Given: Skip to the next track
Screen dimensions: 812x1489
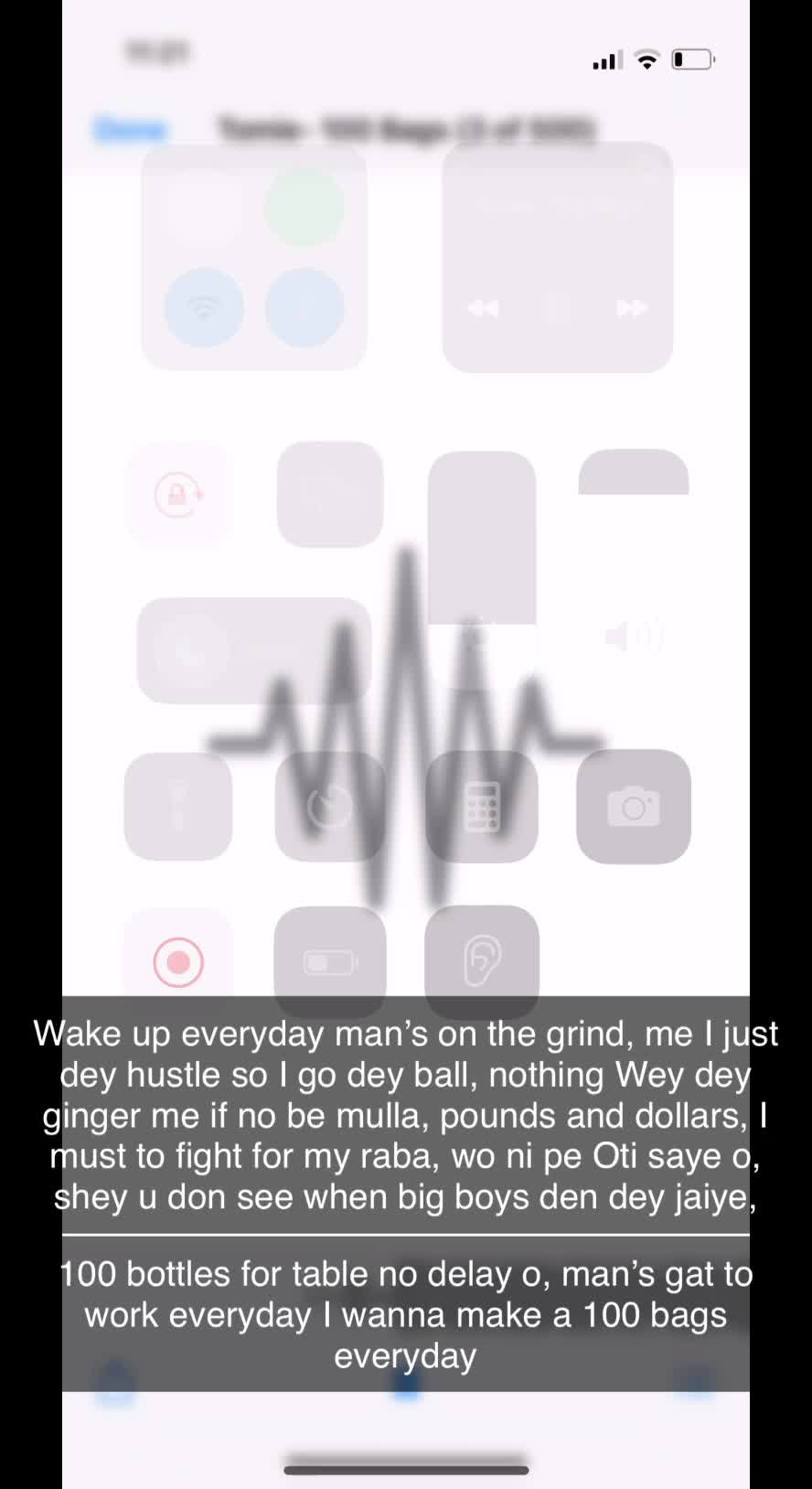Looking at the screenshot, I should point(632,308).
